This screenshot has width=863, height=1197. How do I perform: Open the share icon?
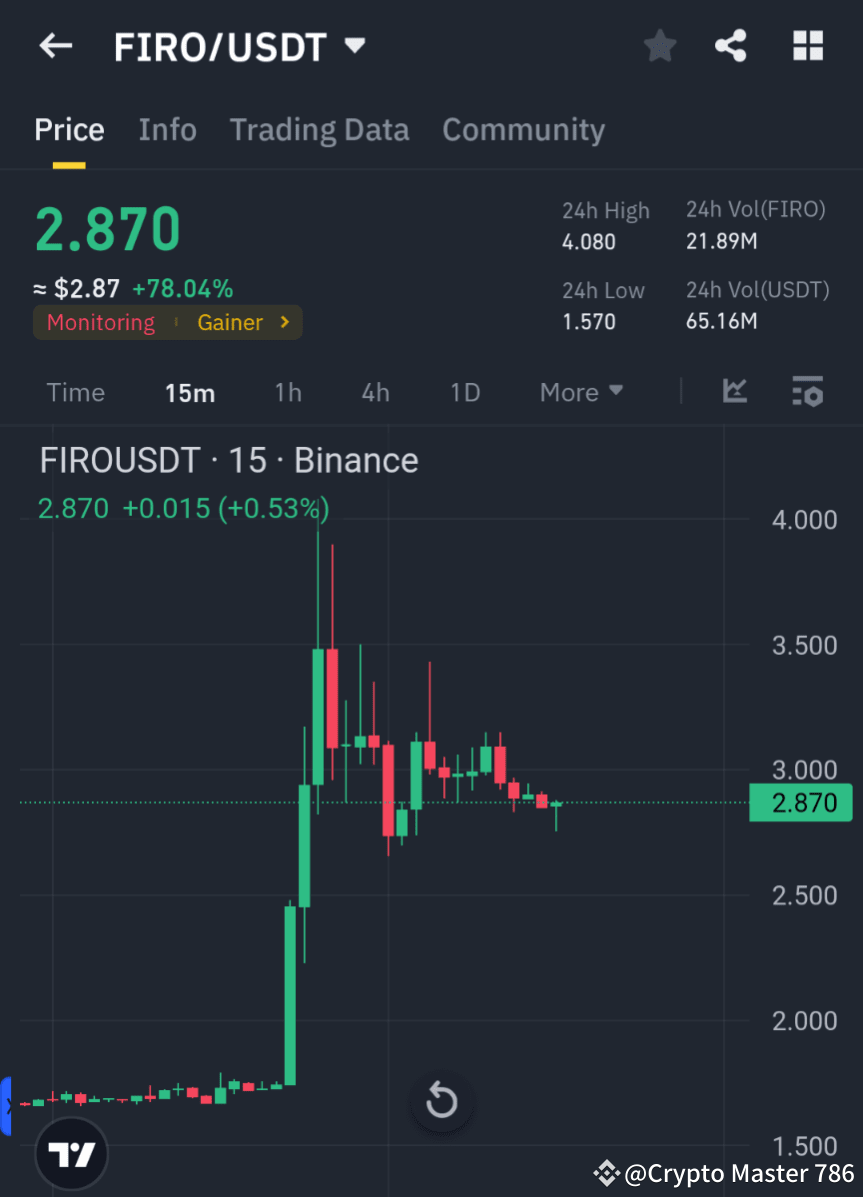click(731, 45)
